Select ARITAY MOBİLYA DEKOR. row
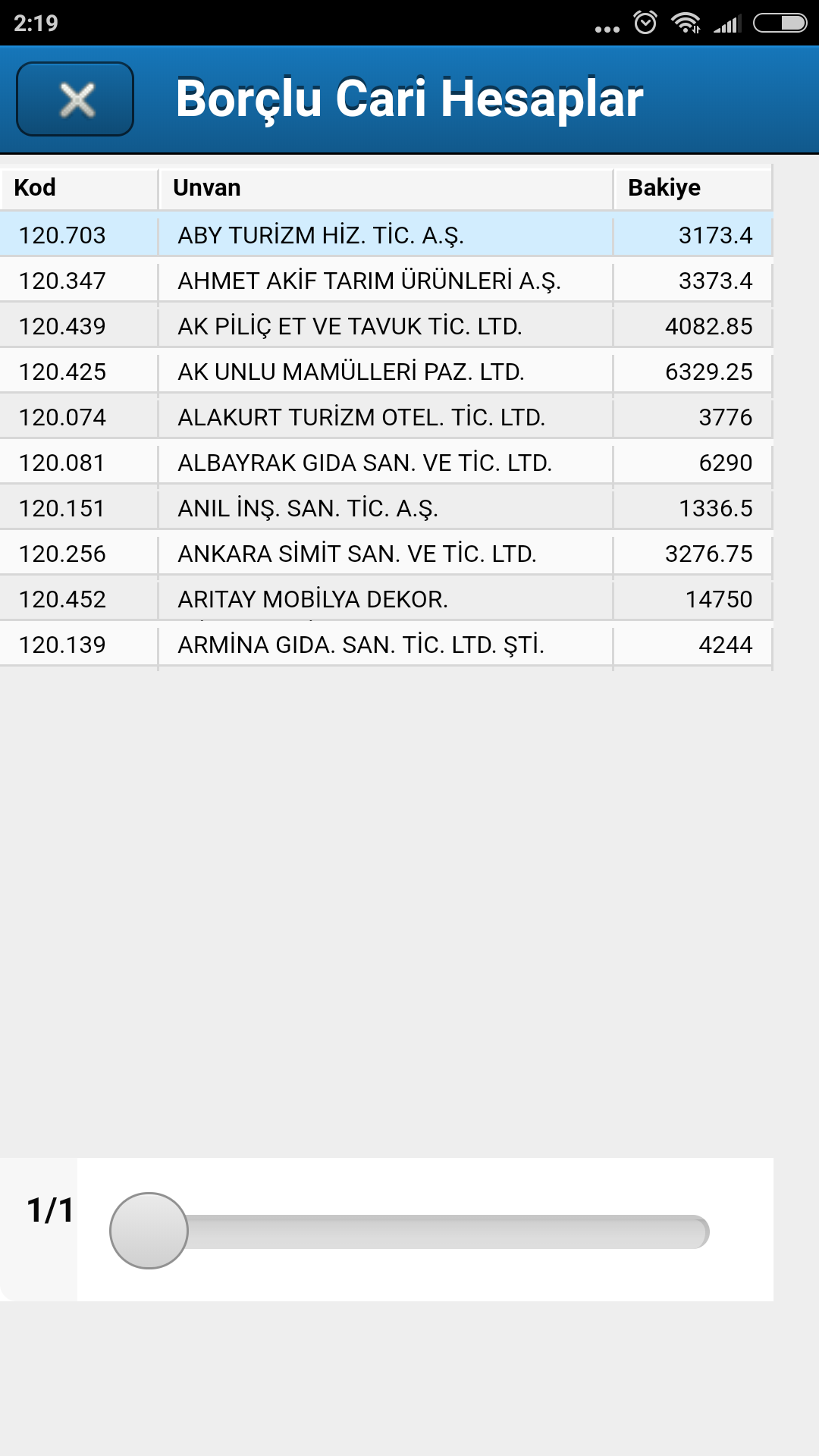The height and width of the screenshot is (1456, 819). click(387, 598)
